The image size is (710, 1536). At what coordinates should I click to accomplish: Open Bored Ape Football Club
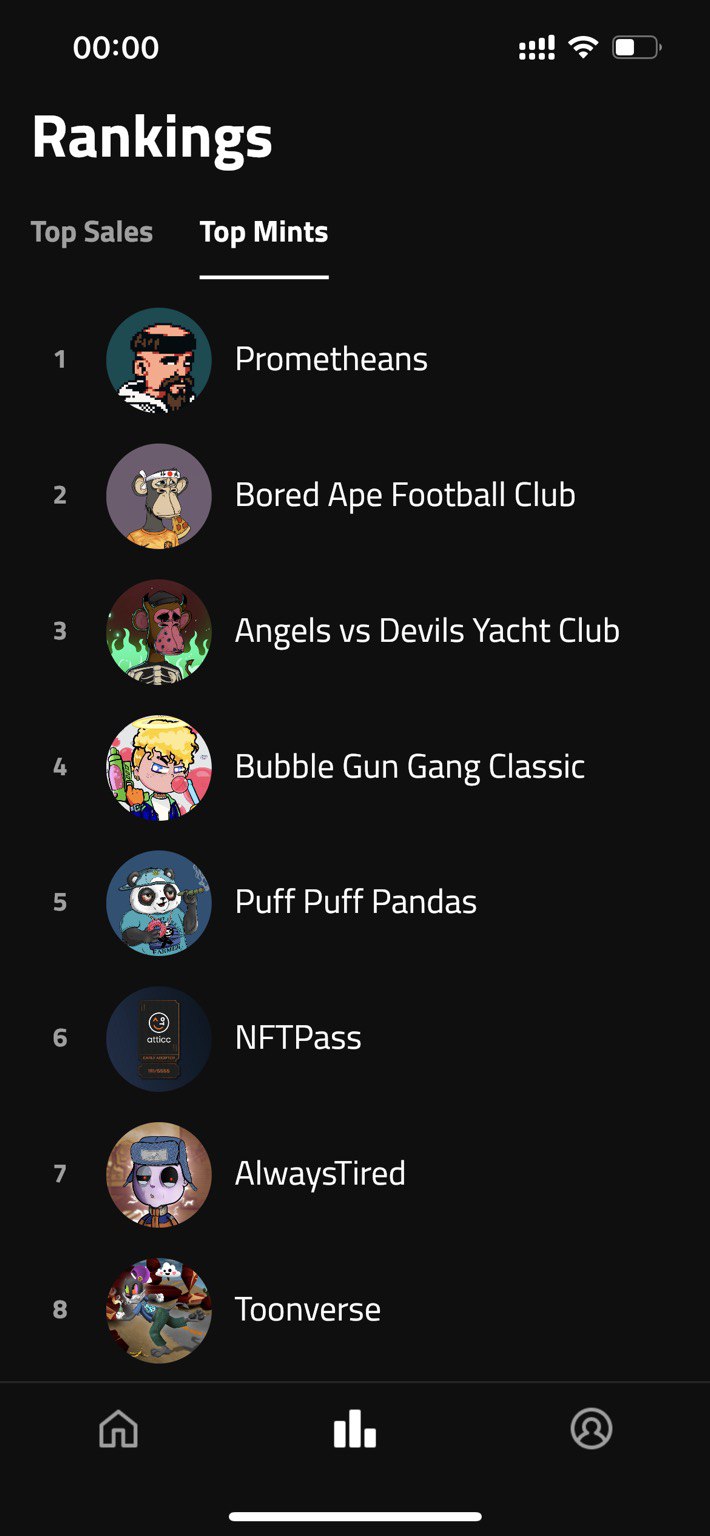tap(404, 495)
